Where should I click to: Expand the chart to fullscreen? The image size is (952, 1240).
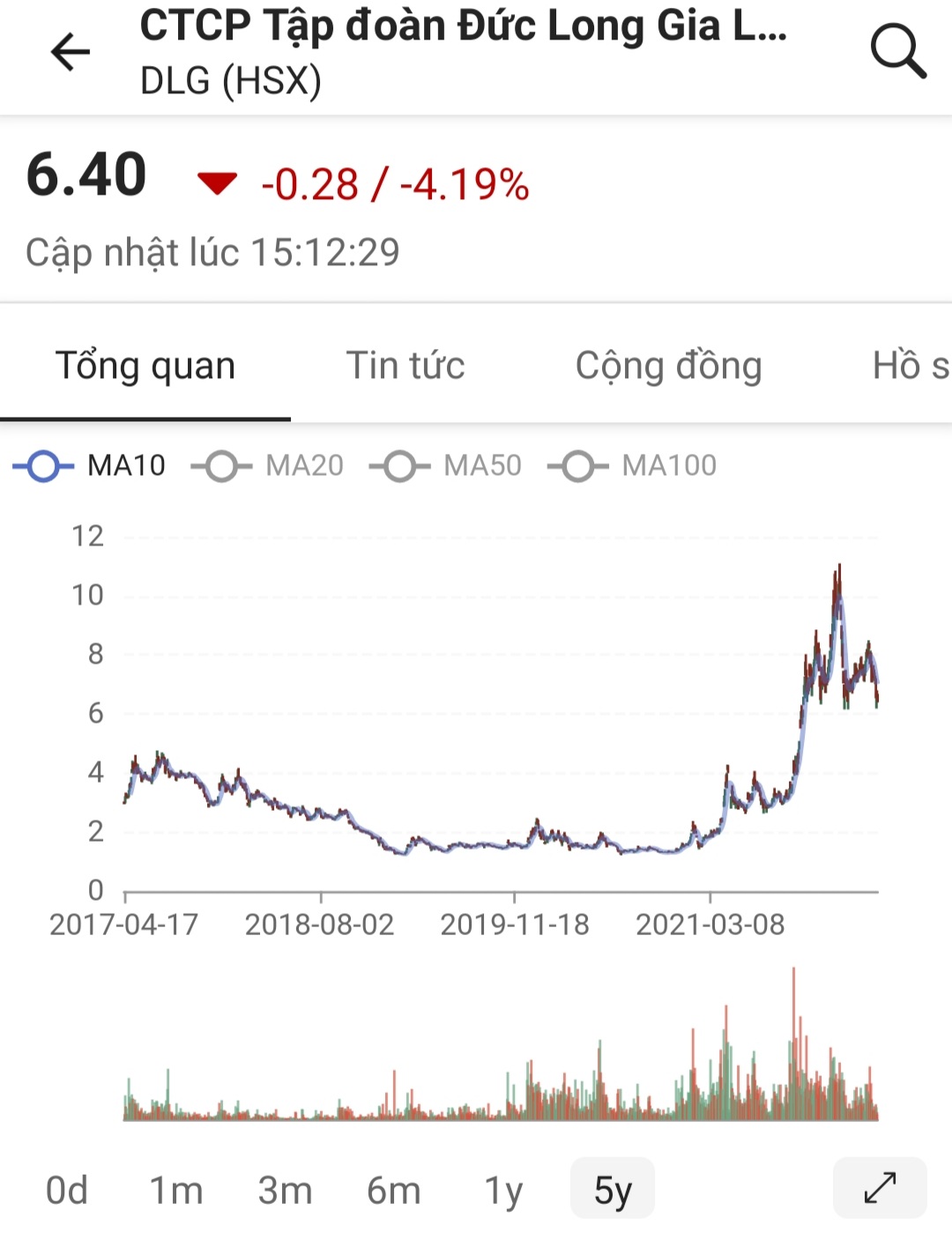coord(880,1188)
